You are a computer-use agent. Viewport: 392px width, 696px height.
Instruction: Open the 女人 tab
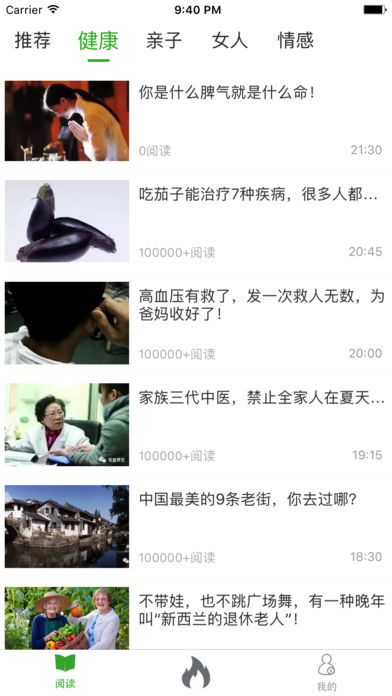[230, 41]
